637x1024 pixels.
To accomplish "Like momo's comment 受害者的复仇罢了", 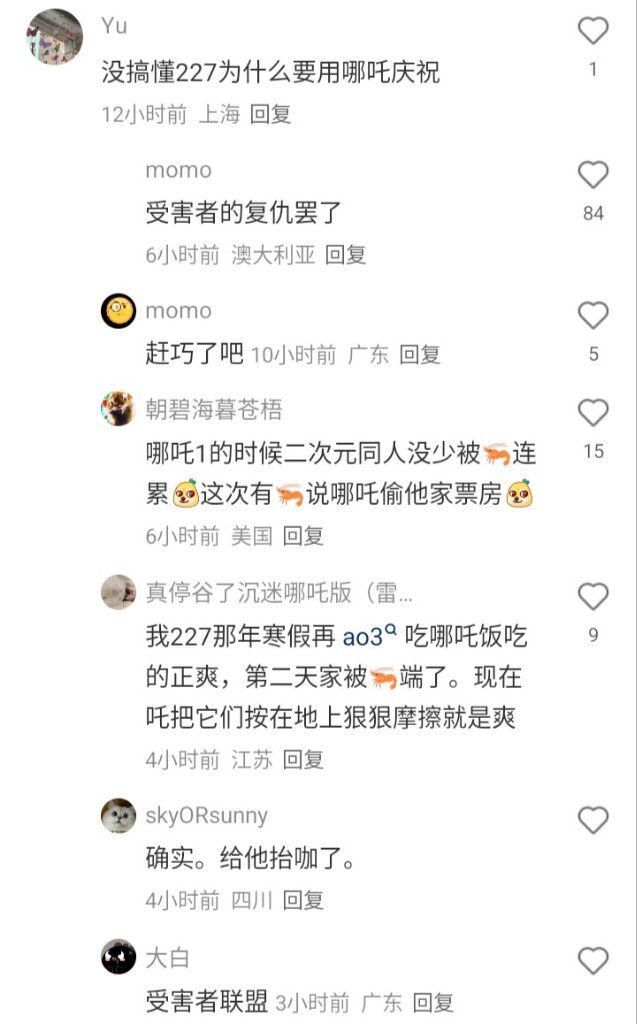I will pyautogui.click(x=593, y=175).
